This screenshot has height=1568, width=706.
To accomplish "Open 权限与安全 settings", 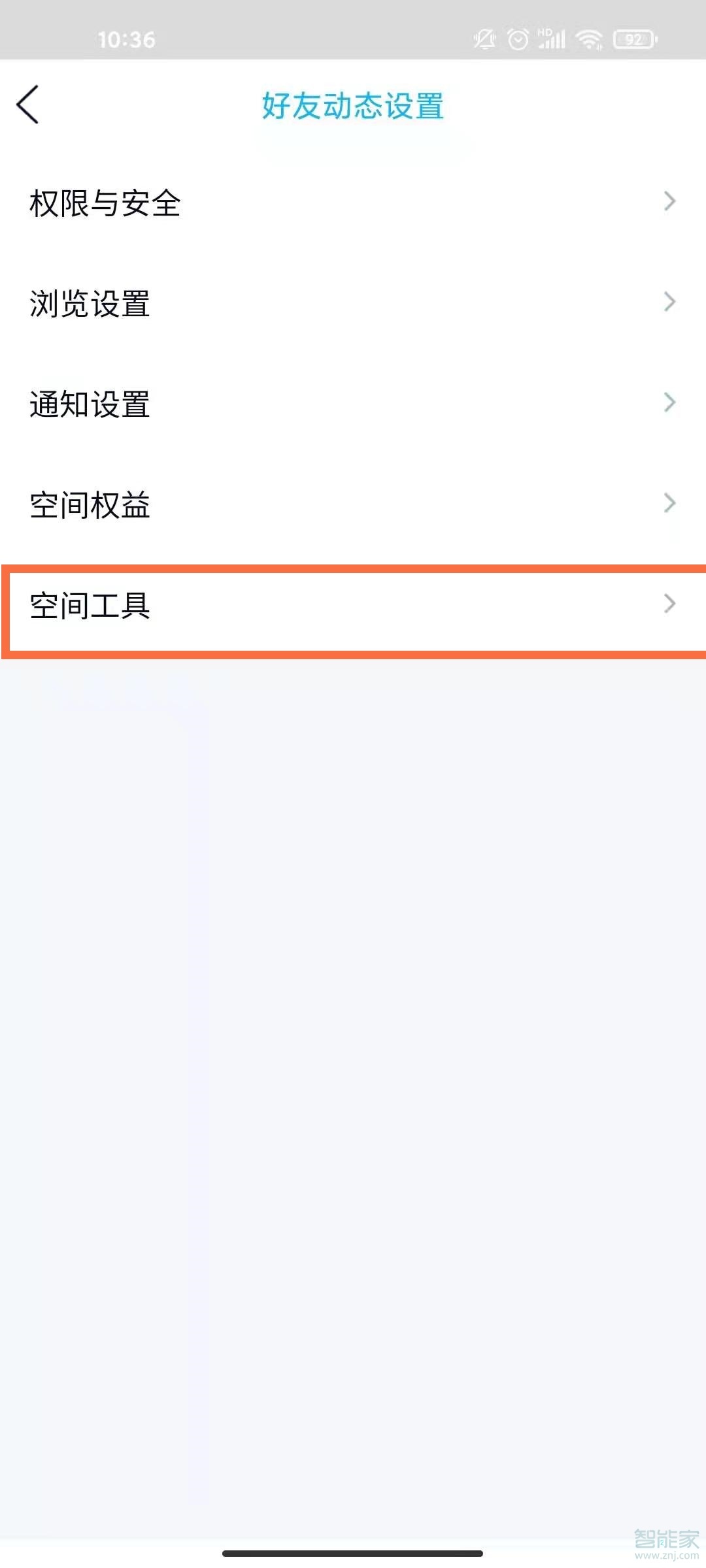I will click(353, 203).
